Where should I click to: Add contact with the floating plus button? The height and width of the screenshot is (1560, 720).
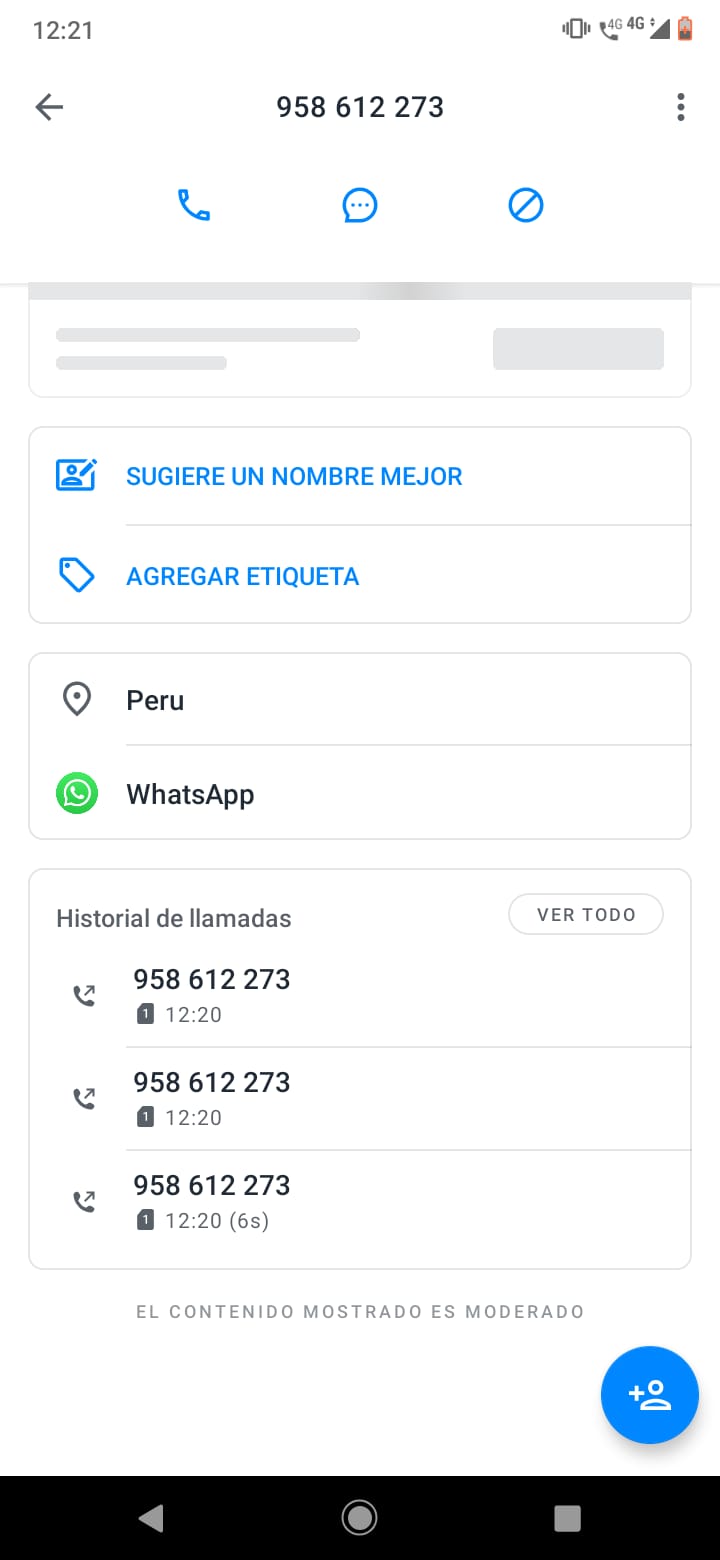649,1395
